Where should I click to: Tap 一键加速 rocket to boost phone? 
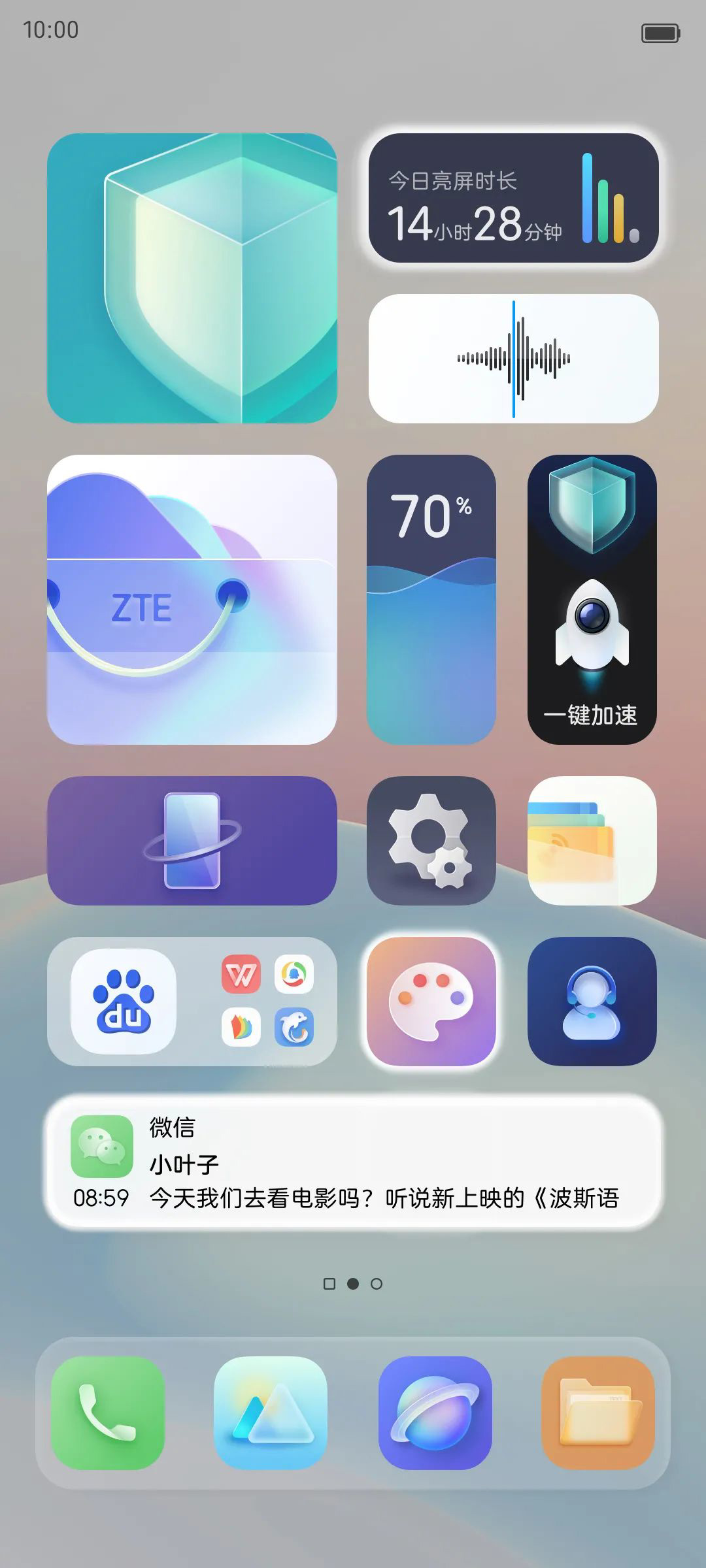pyautogui.click(x=592, y=600)
